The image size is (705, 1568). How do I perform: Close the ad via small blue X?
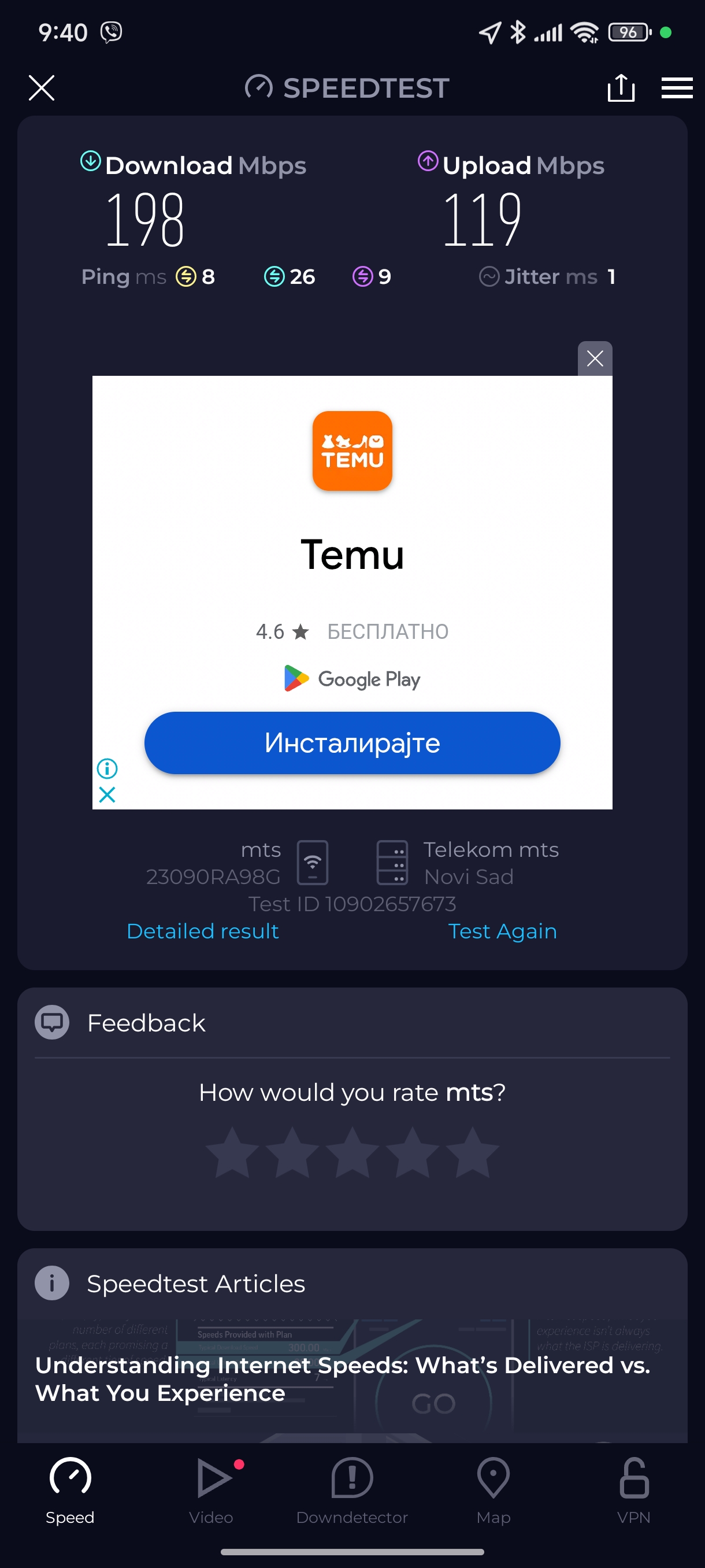pos(107,794)
